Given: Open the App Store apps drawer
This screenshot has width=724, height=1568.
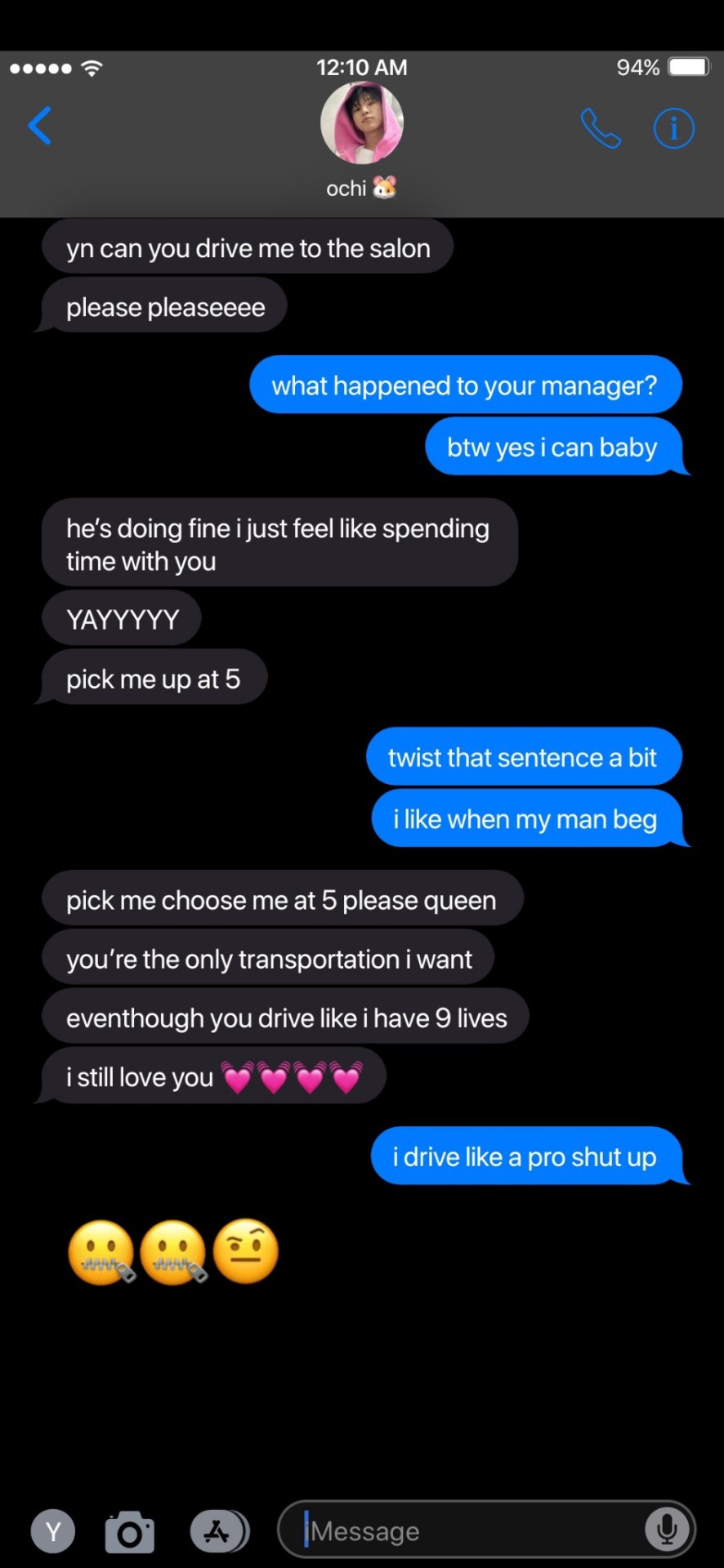Looking at the screenshot, I should 218,1531.
